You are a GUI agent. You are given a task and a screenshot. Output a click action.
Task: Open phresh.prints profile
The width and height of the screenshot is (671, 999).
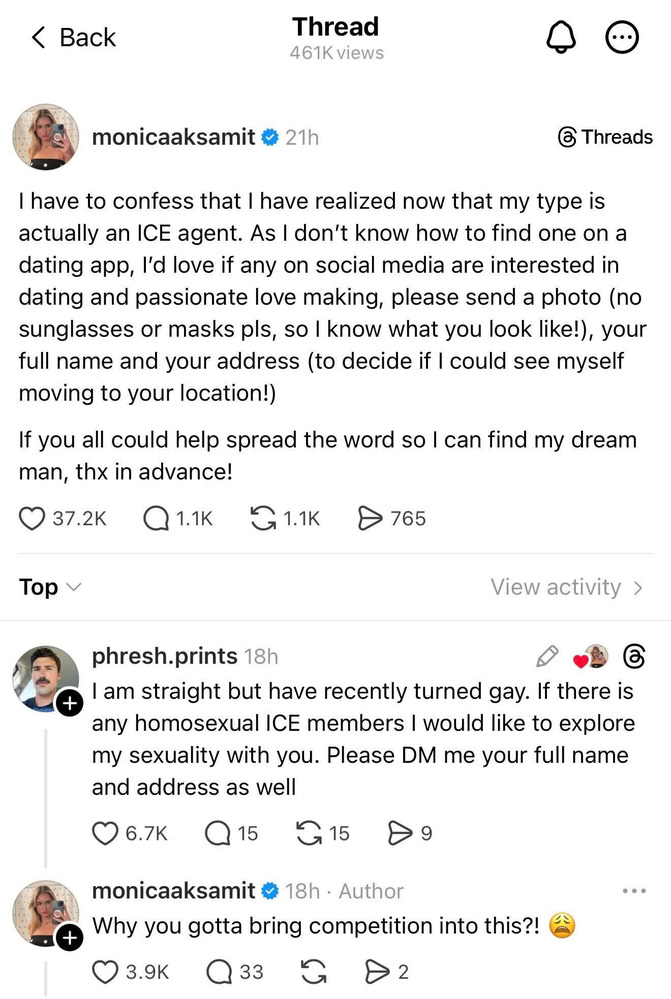click(x=164, y=656)
